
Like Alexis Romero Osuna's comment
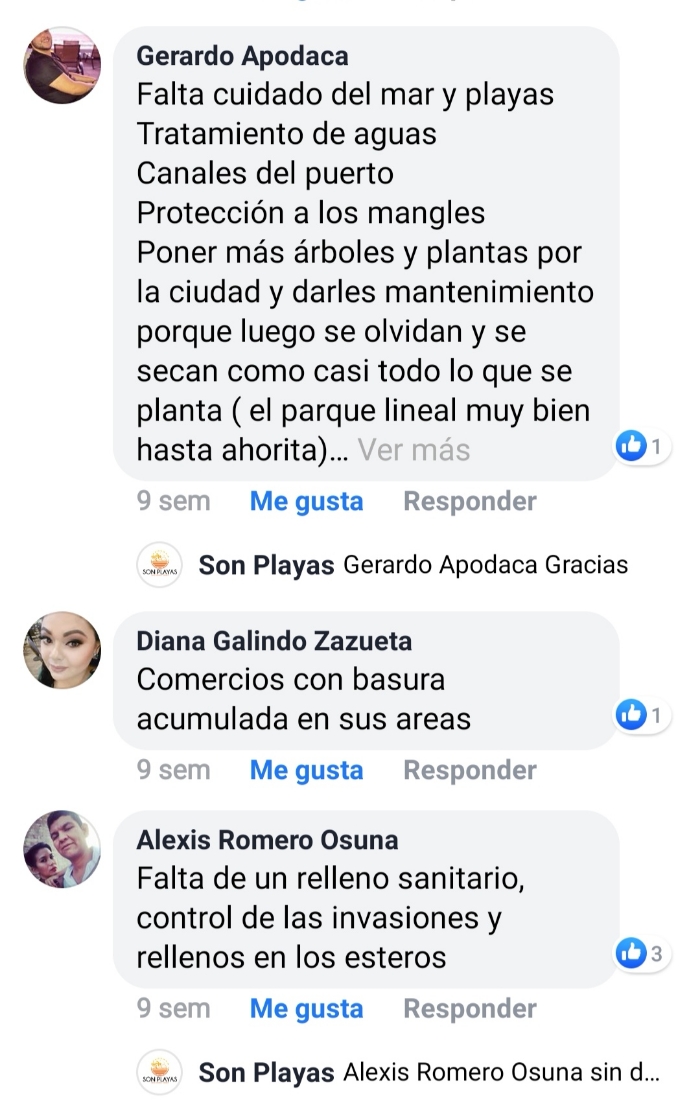click(x=306, y=1009)
